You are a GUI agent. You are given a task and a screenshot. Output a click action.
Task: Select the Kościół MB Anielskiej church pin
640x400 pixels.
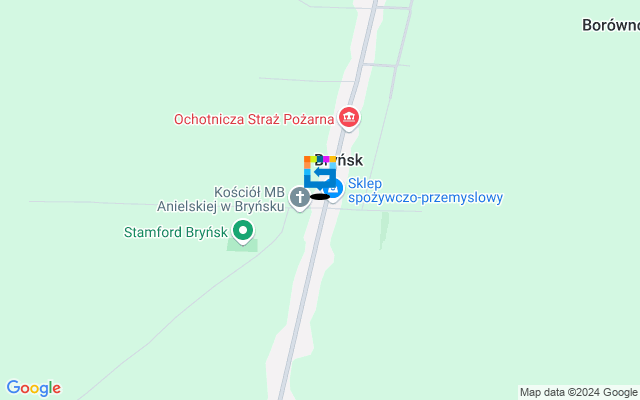pos(299,198)
